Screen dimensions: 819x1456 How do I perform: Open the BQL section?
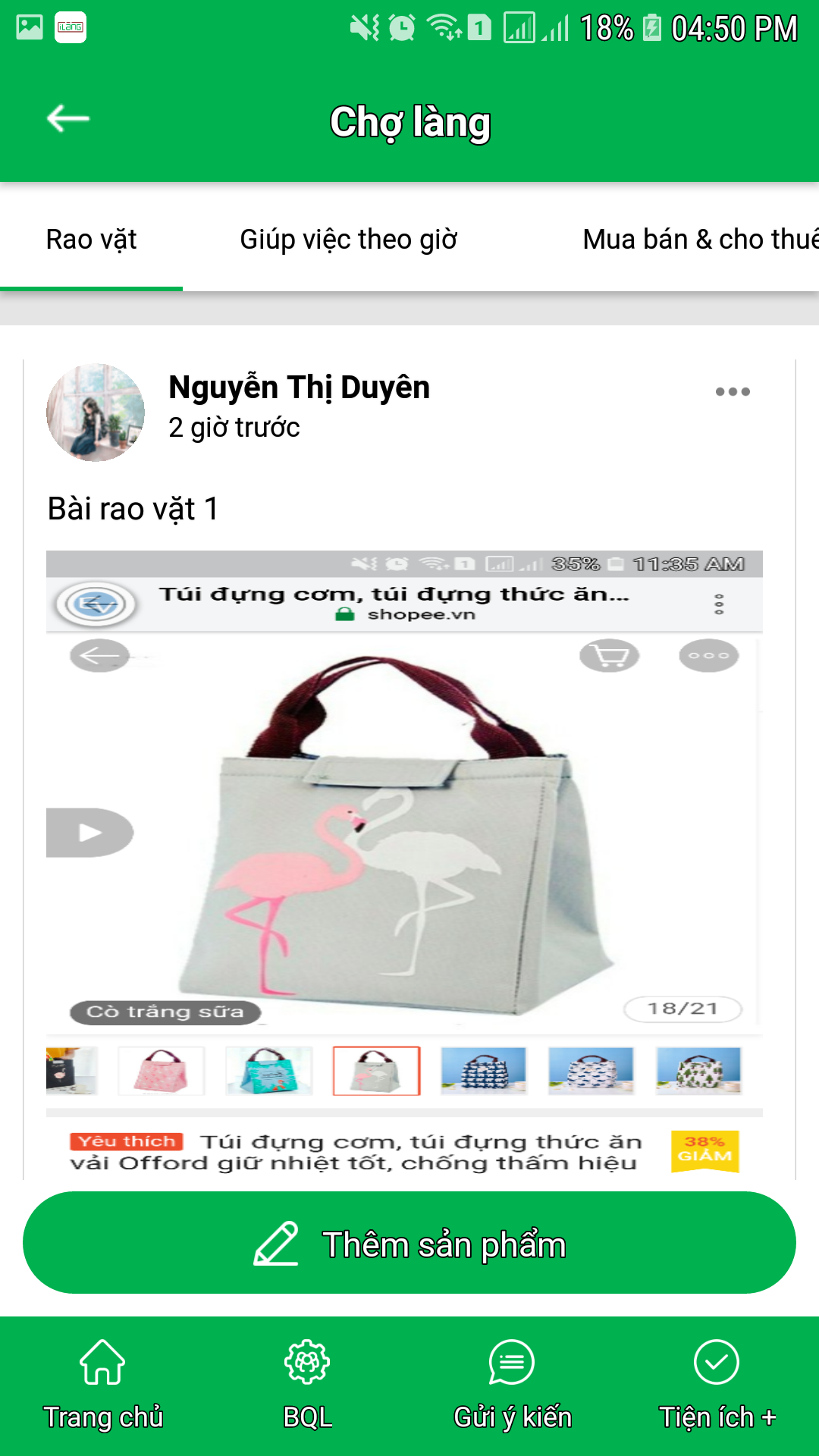pyautogui.click(x=307, y=1385)
